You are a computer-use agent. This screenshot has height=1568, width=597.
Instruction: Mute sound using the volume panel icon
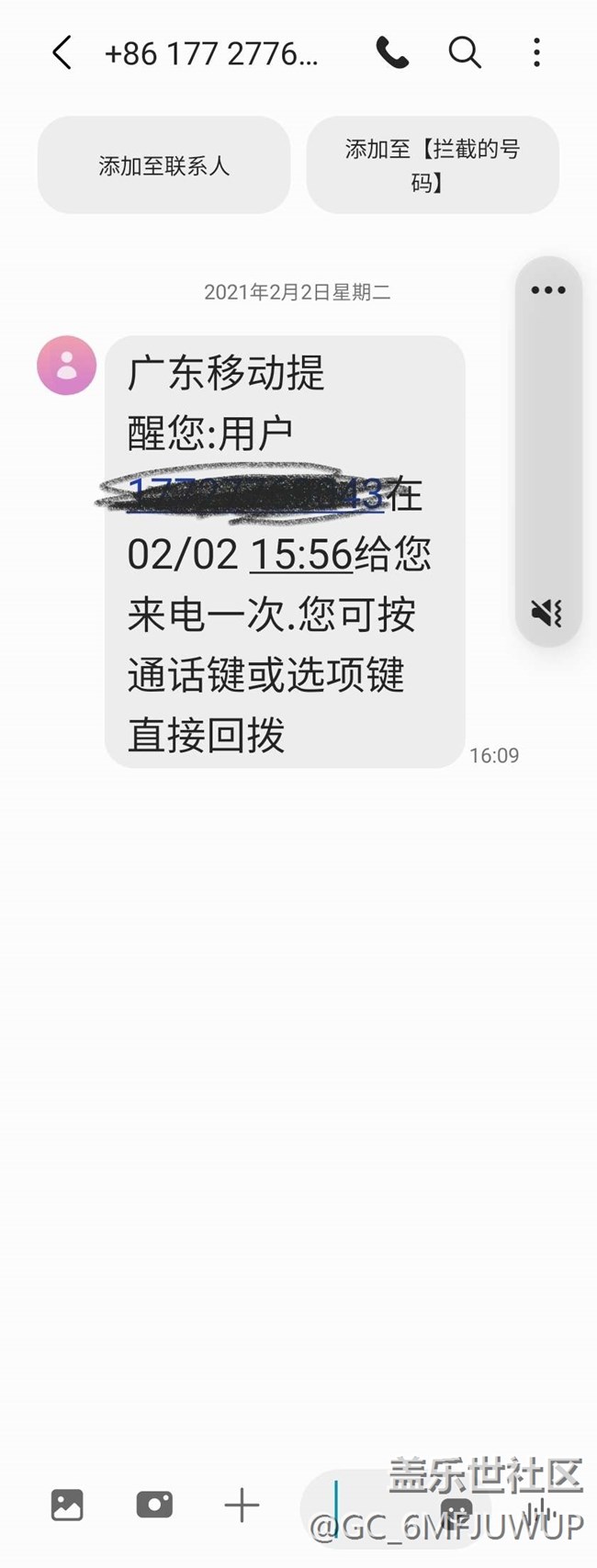547,612
